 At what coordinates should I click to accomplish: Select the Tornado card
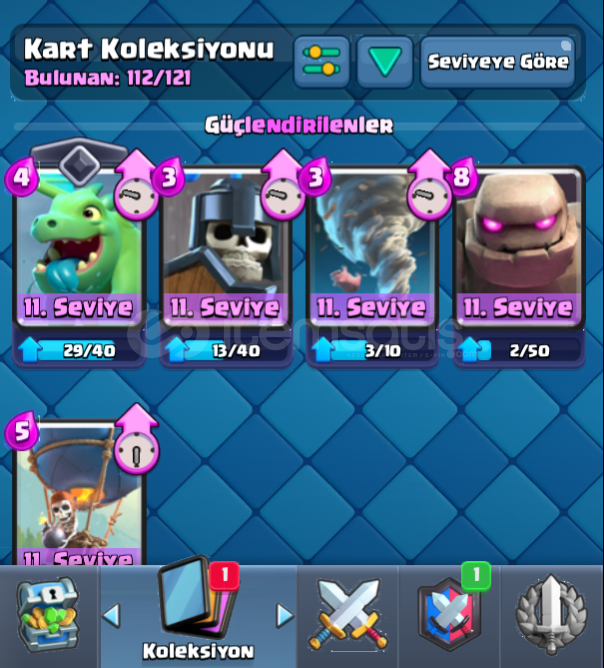point(372,250)
